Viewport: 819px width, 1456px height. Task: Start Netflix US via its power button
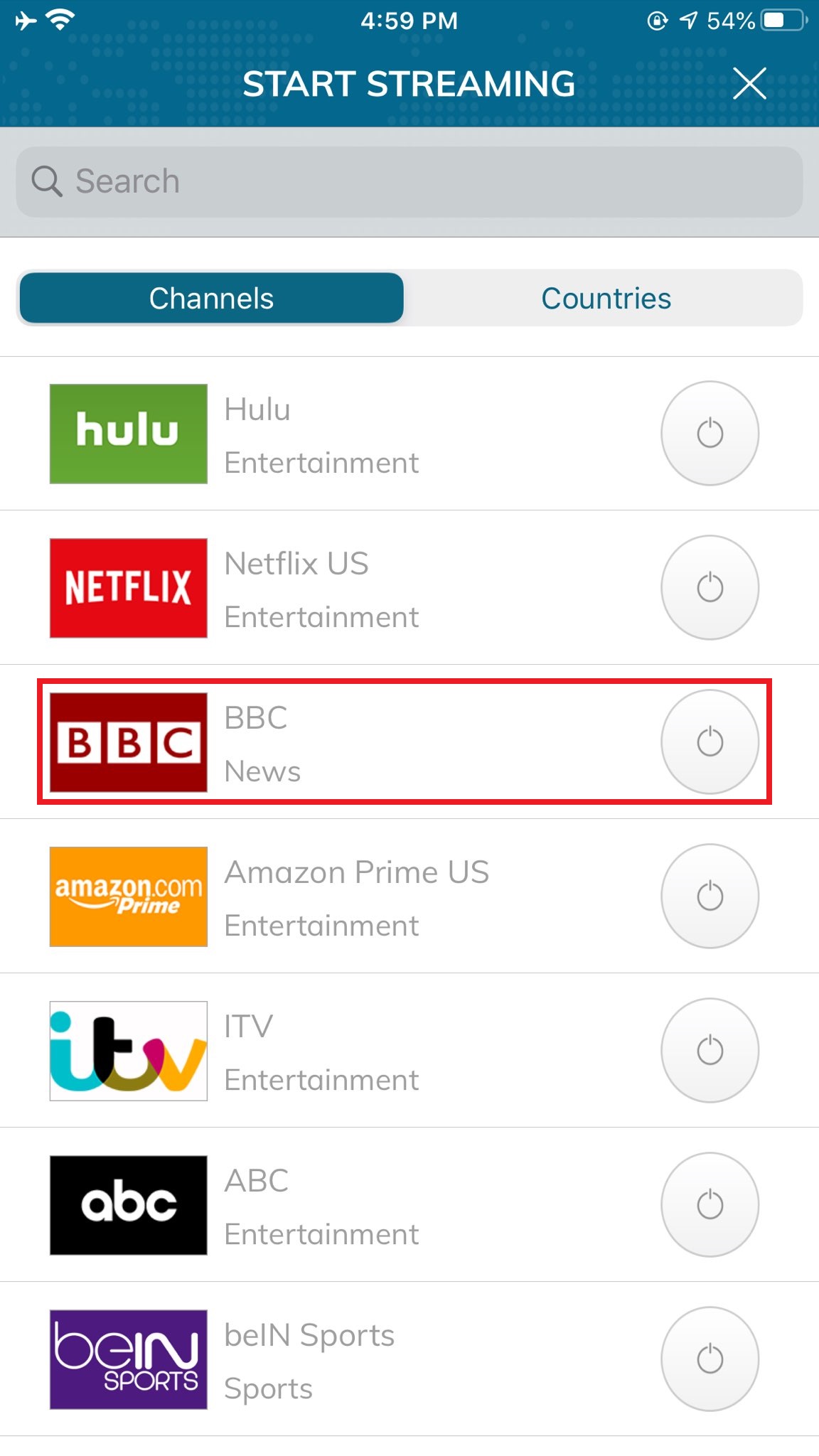click(710, 588)
